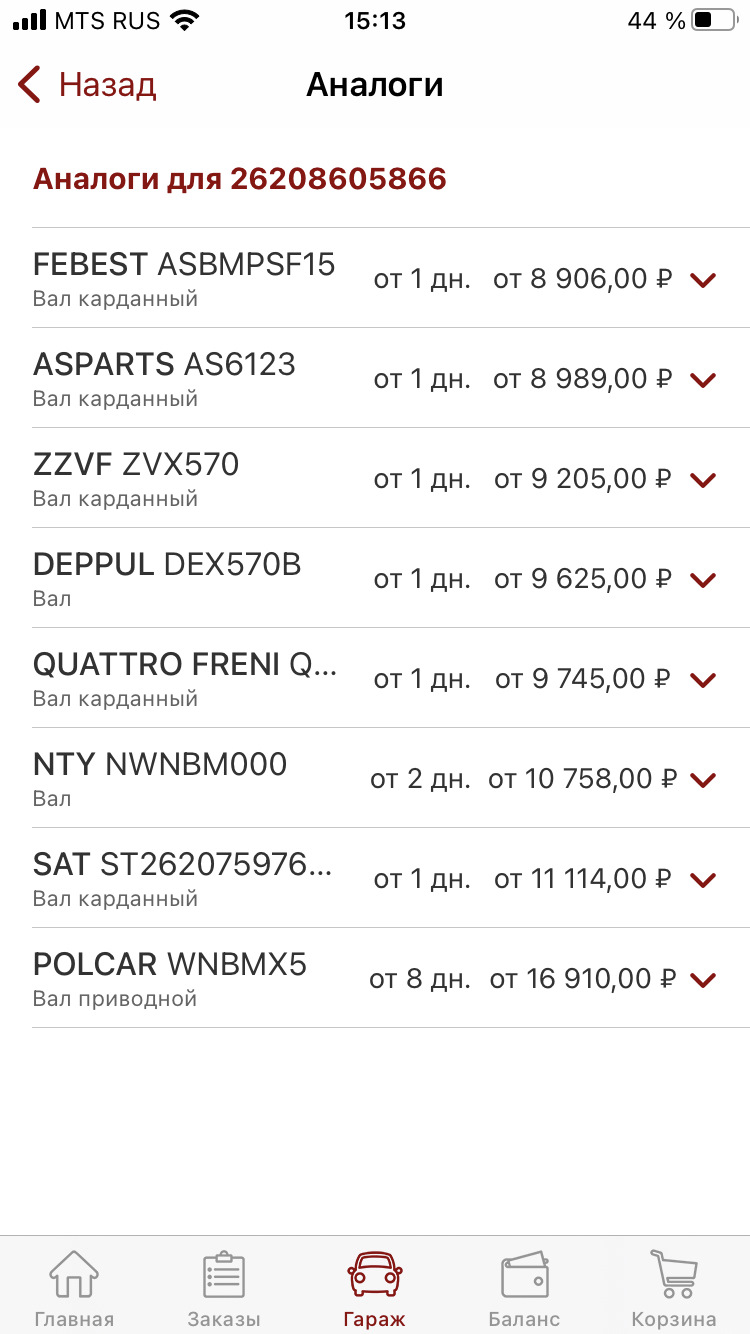Expand the ASPARTS AS6123 row
This screenshot has height=1334, width=750.
(704, 380)
